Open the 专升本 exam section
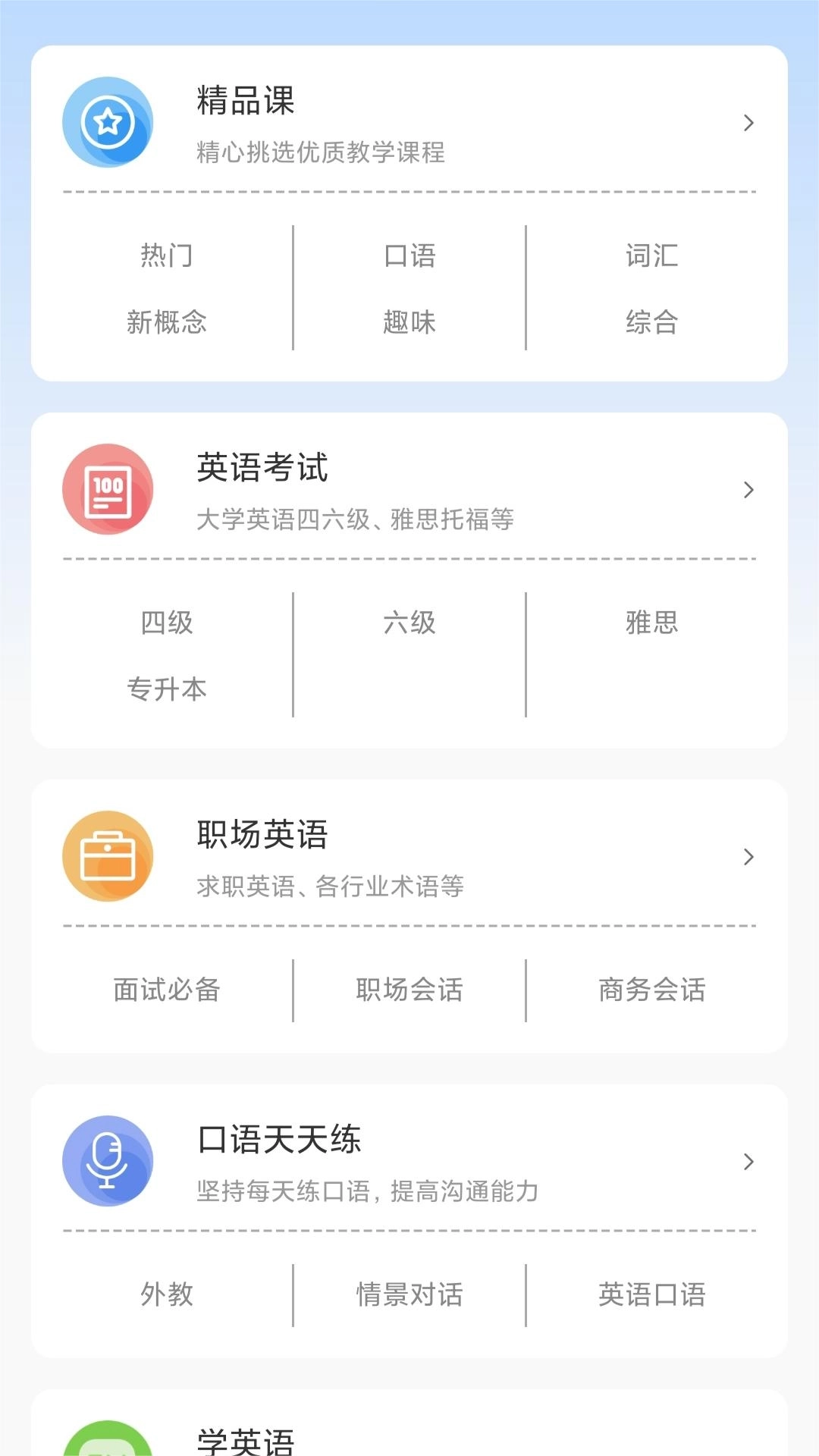Screen dimensions: 819x1456 pyautogui.click(x=168, y=690)
